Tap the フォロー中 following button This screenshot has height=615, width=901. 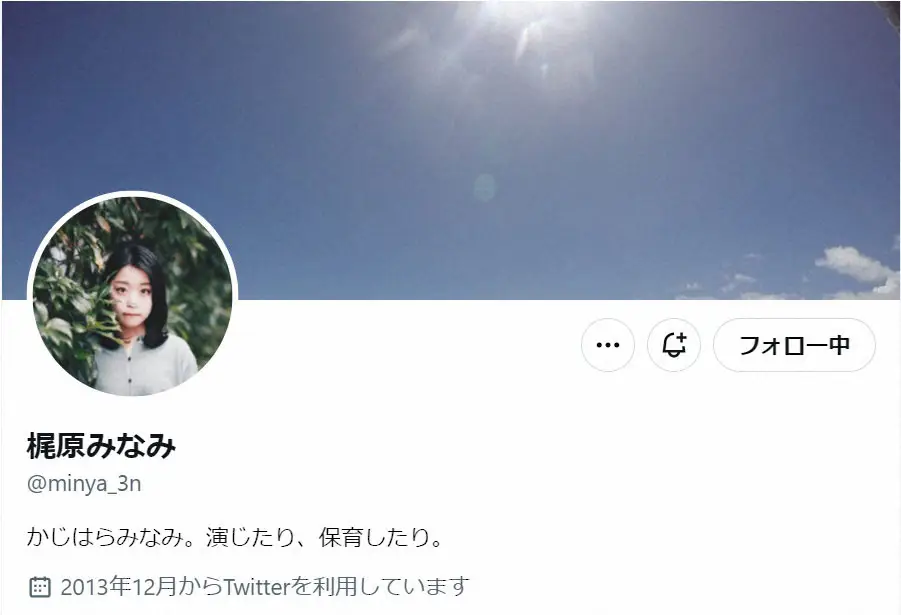[x=794, y=345]
